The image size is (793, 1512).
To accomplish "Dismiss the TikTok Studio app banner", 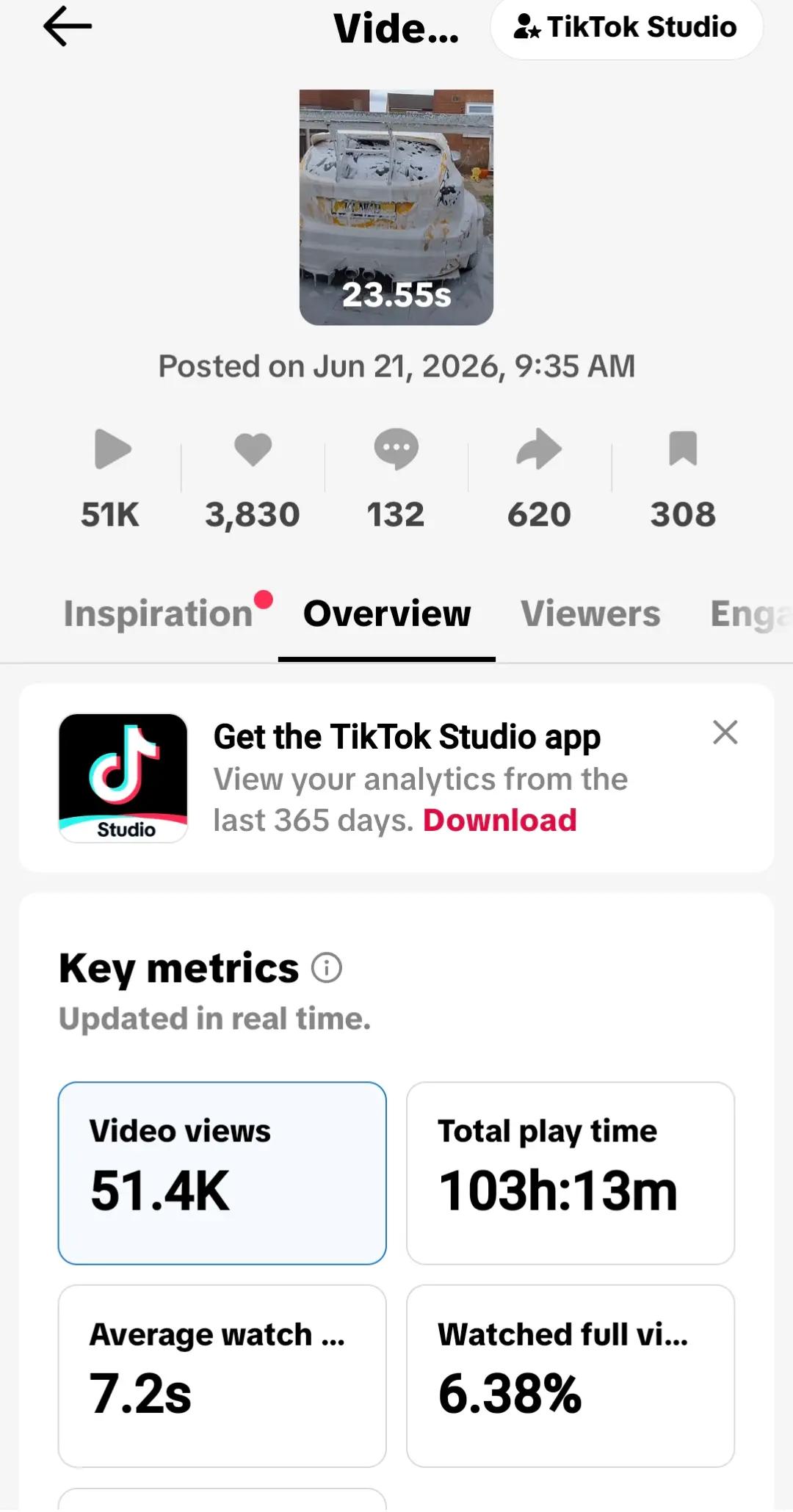I will [725, 733].
